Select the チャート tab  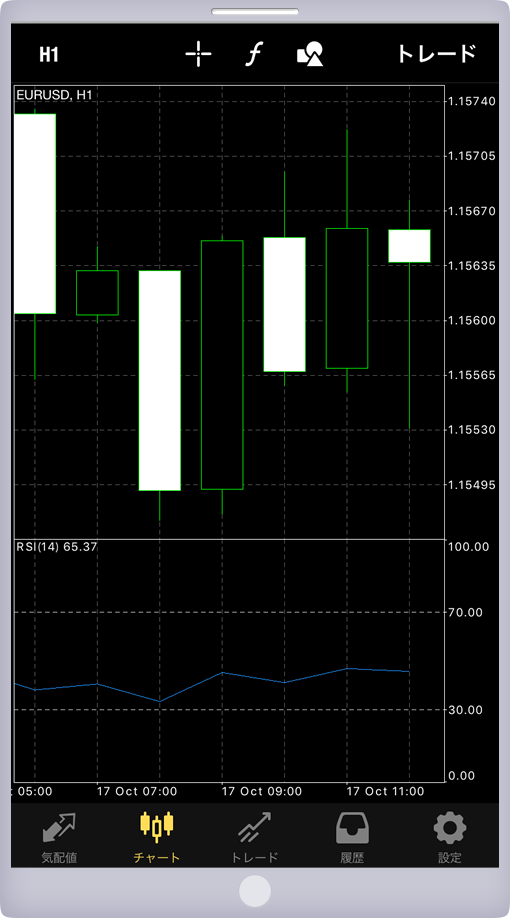click(157, 838)
